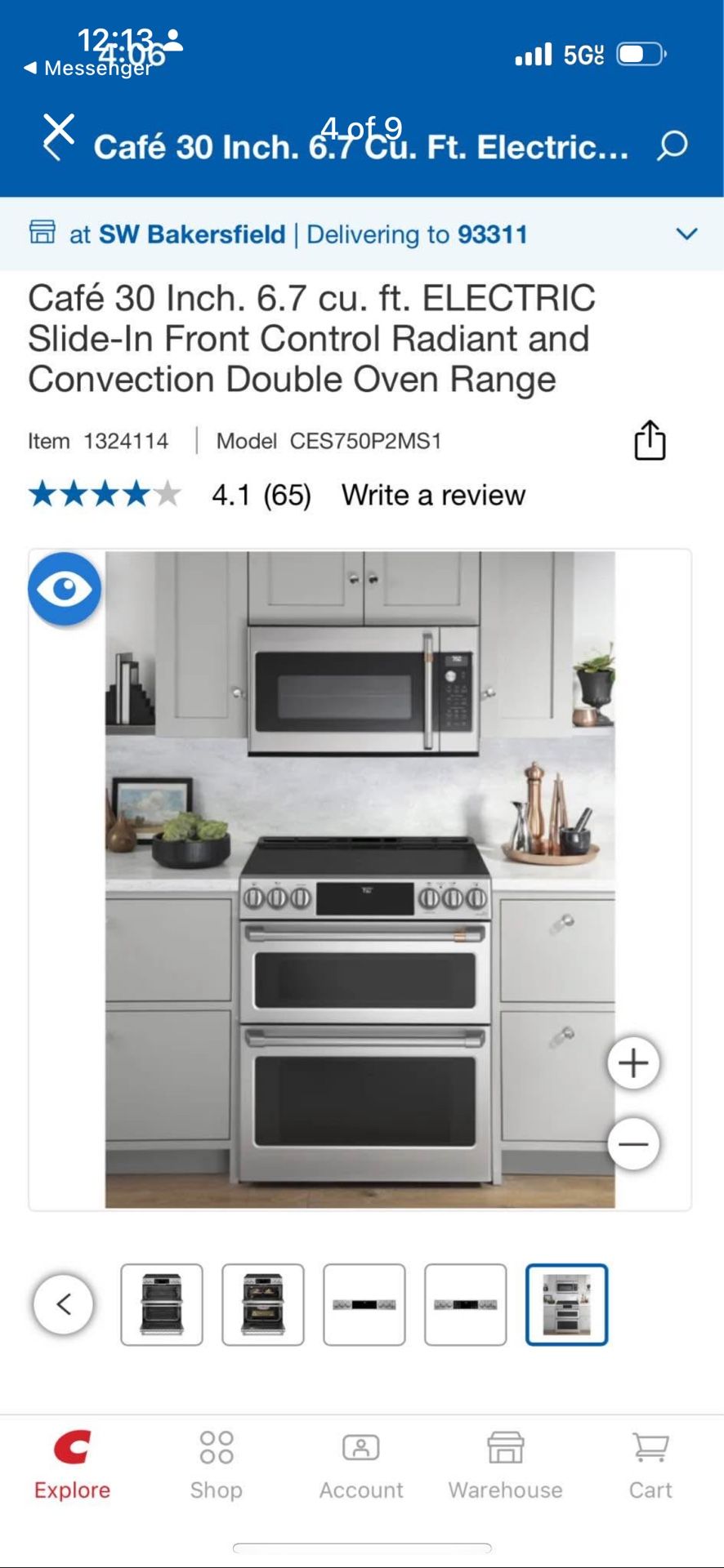Select the first closed-oven range thumbnail
724x1568 pixels.
click(162, 1304)
